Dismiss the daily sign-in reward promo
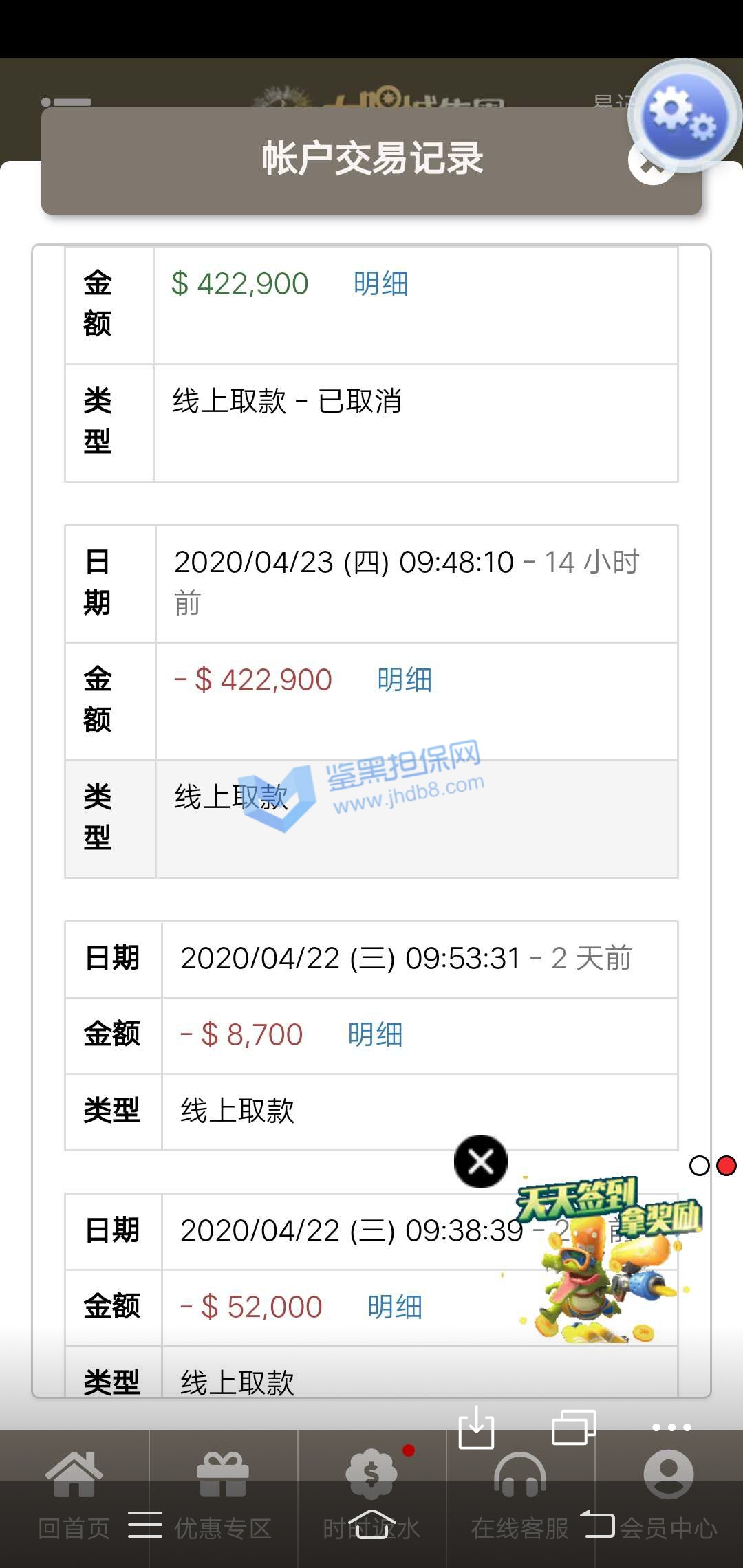 tap(480, 1162)
